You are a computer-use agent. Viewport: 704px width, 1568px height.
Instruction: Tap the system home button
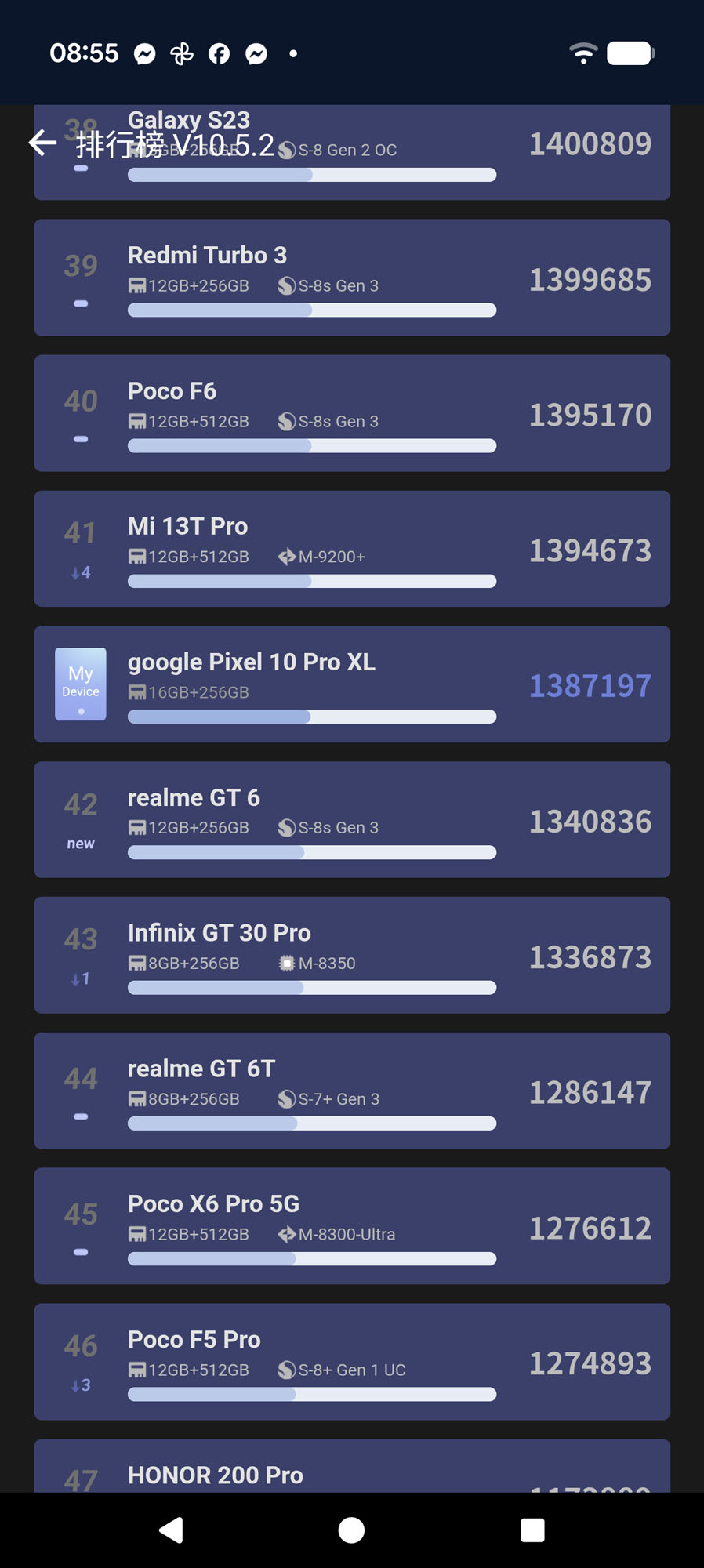[351, 1530]
